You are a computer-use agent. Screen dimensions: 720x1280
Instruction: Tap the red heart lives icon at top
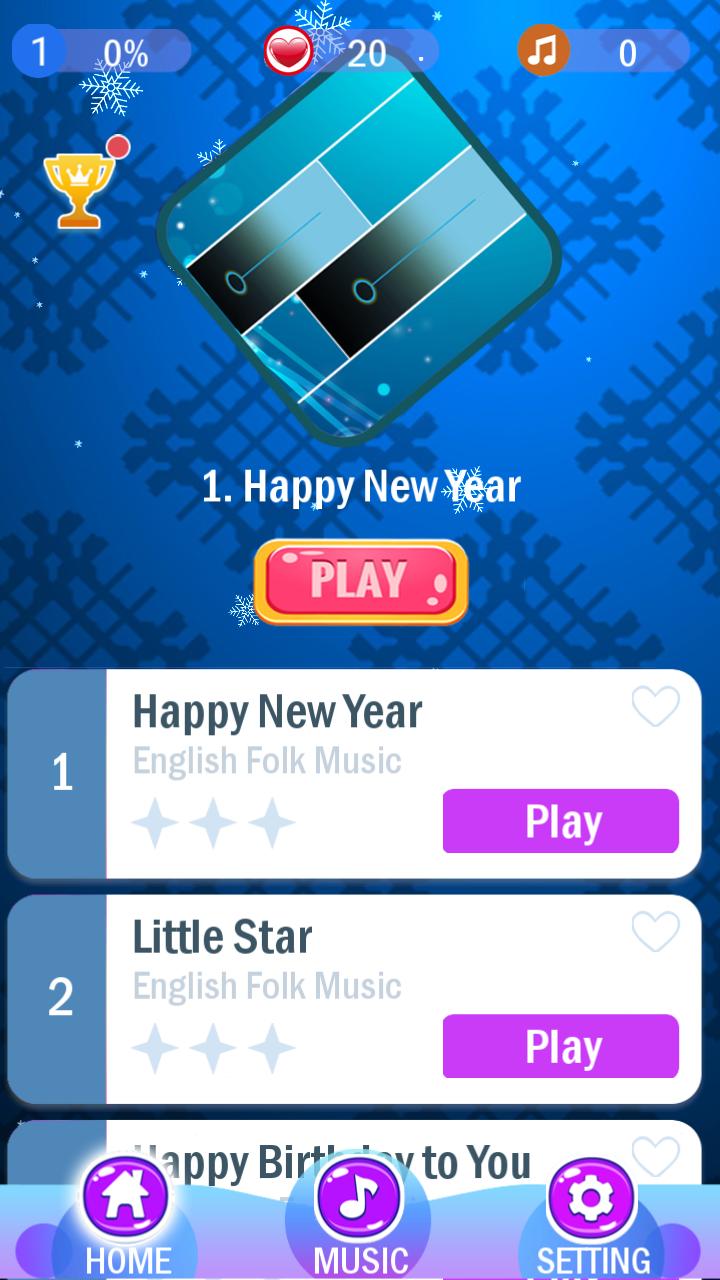(288, 48)
